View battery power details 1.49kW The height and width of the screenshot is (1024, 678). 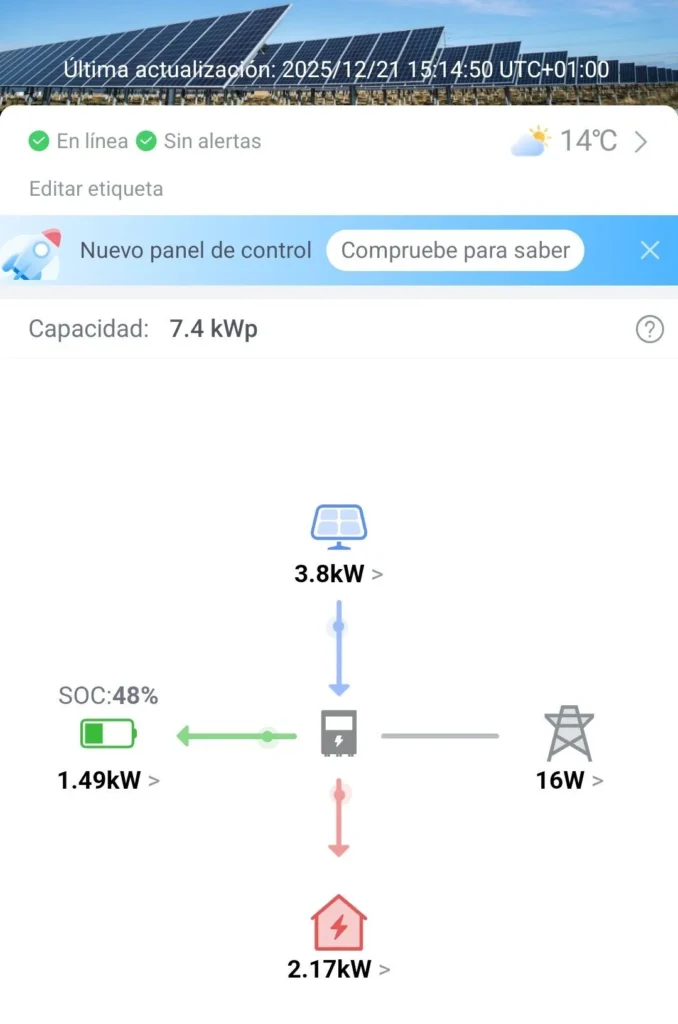pos(108,780)
